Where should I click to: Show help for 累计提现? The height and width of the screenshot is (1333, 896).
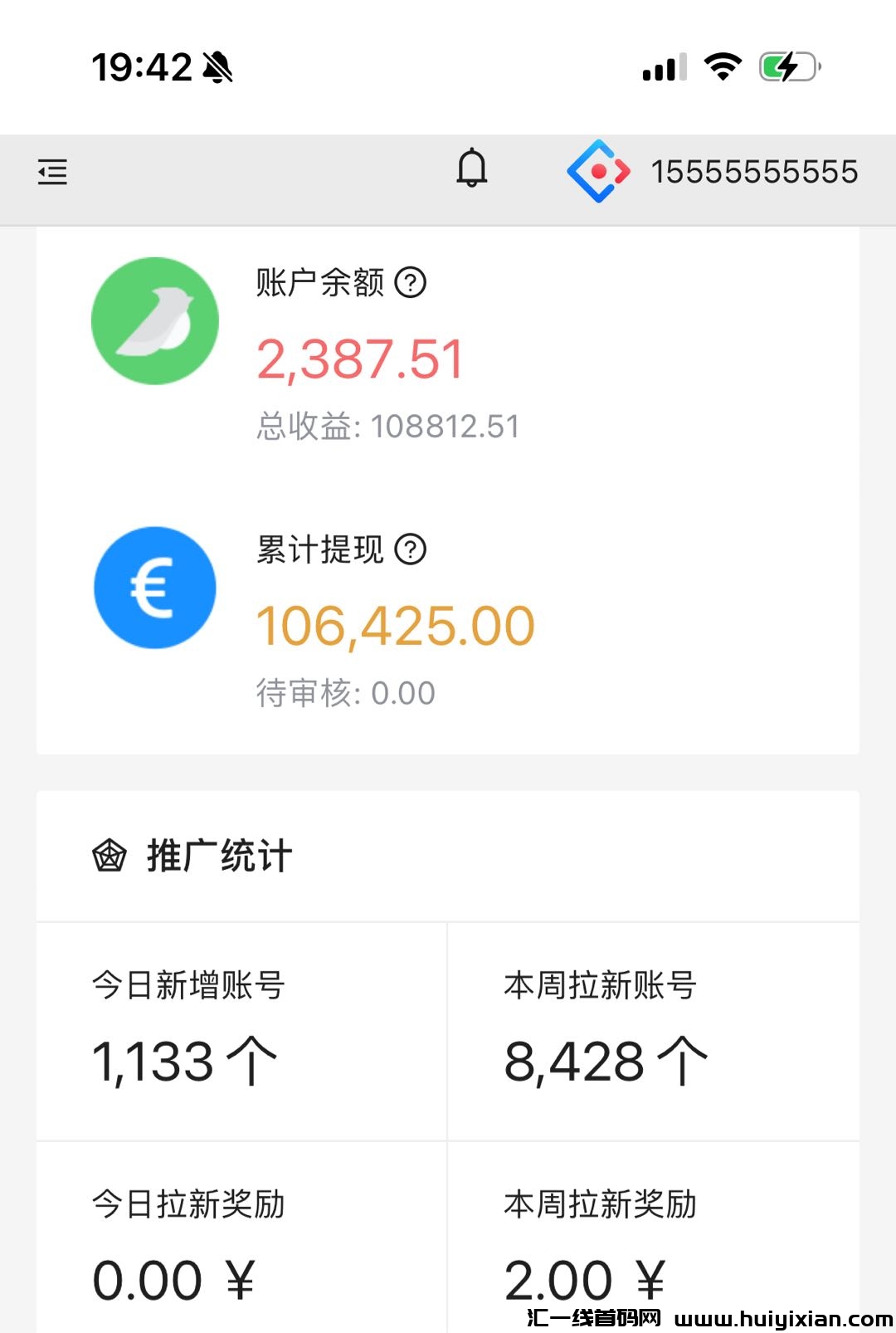pyautogui.click(x=410, y=549)
